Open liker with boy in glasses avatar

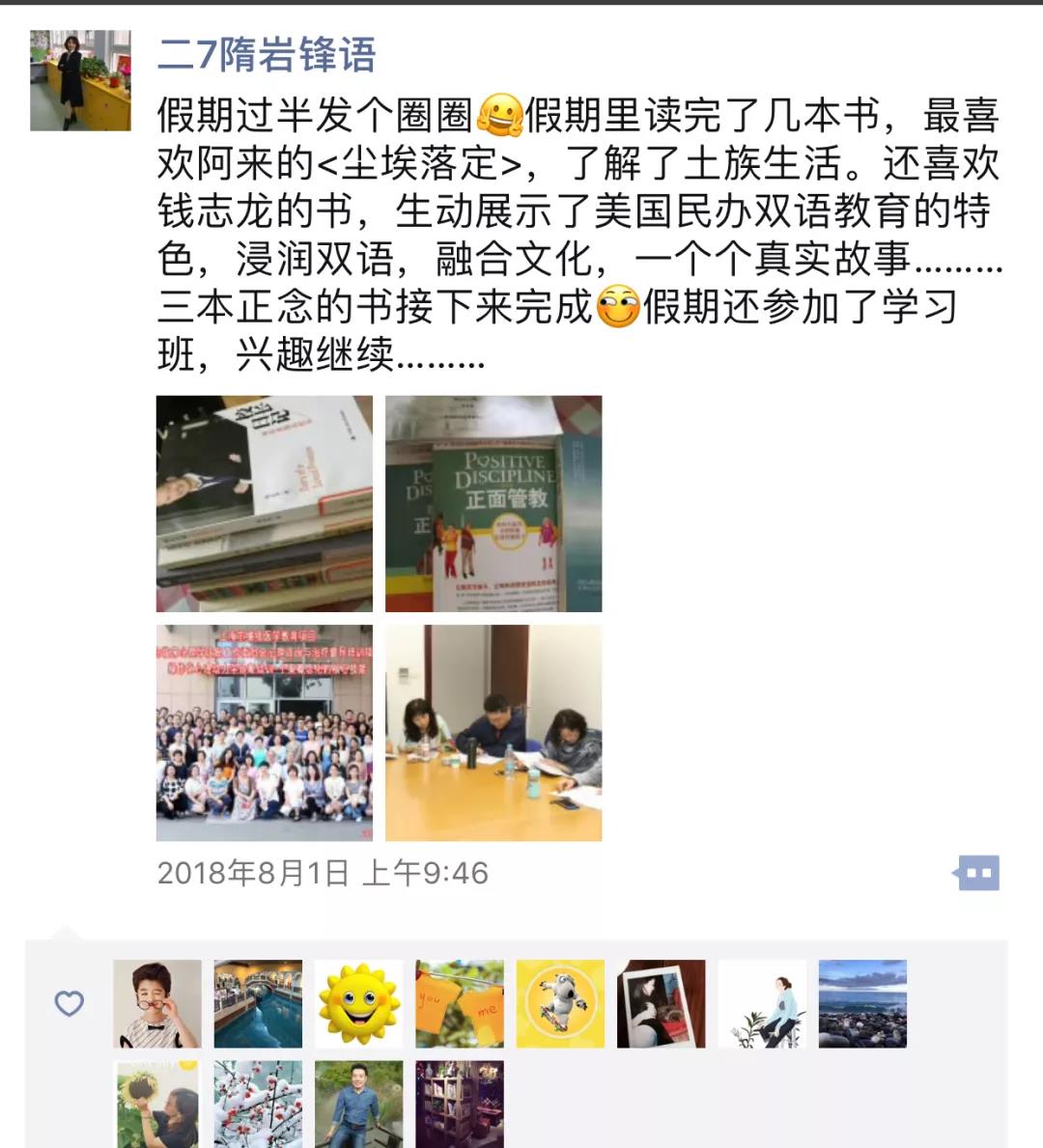[157, 1004]
